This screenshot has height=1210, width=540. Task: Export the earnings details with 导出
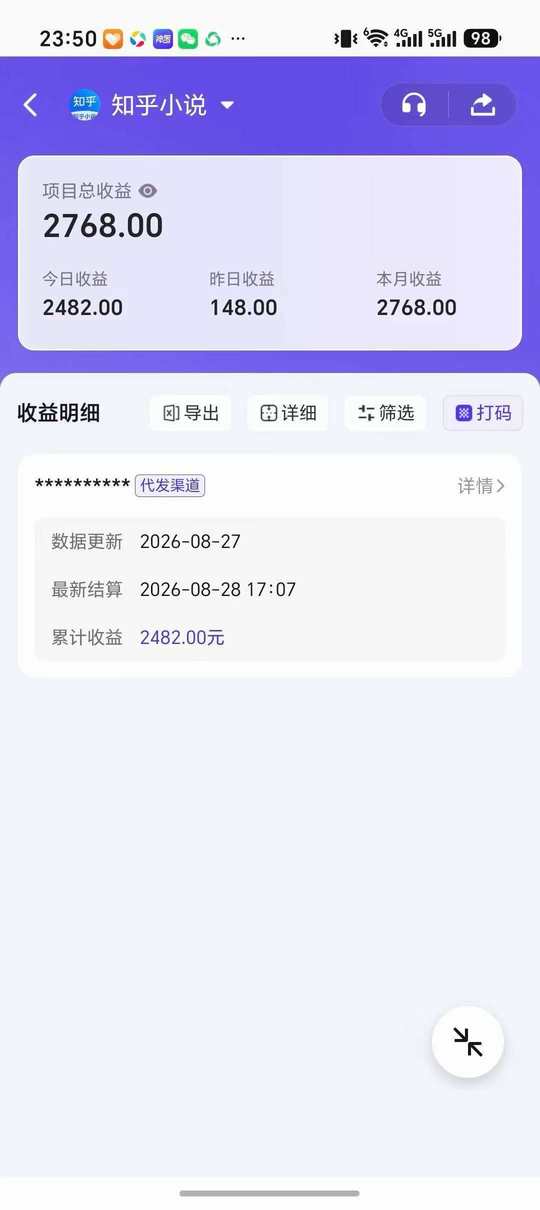pyautogui.click(x=191, y=413)
